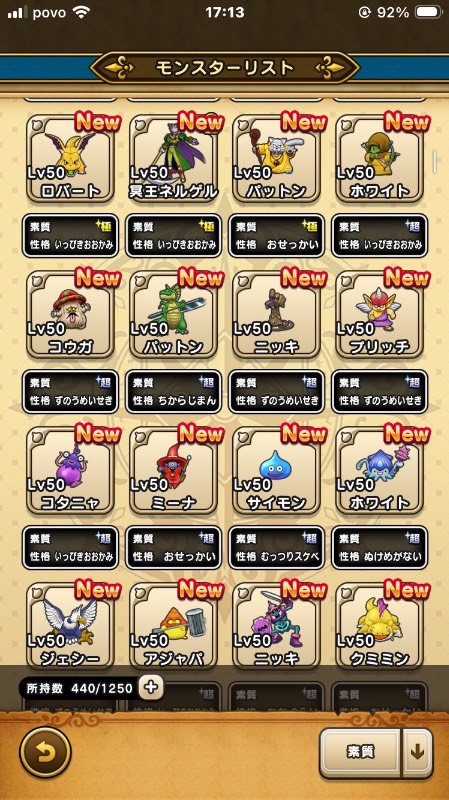Go back with the return arrow button
This screenshot has width=449, height=800.
pos(45,753)
